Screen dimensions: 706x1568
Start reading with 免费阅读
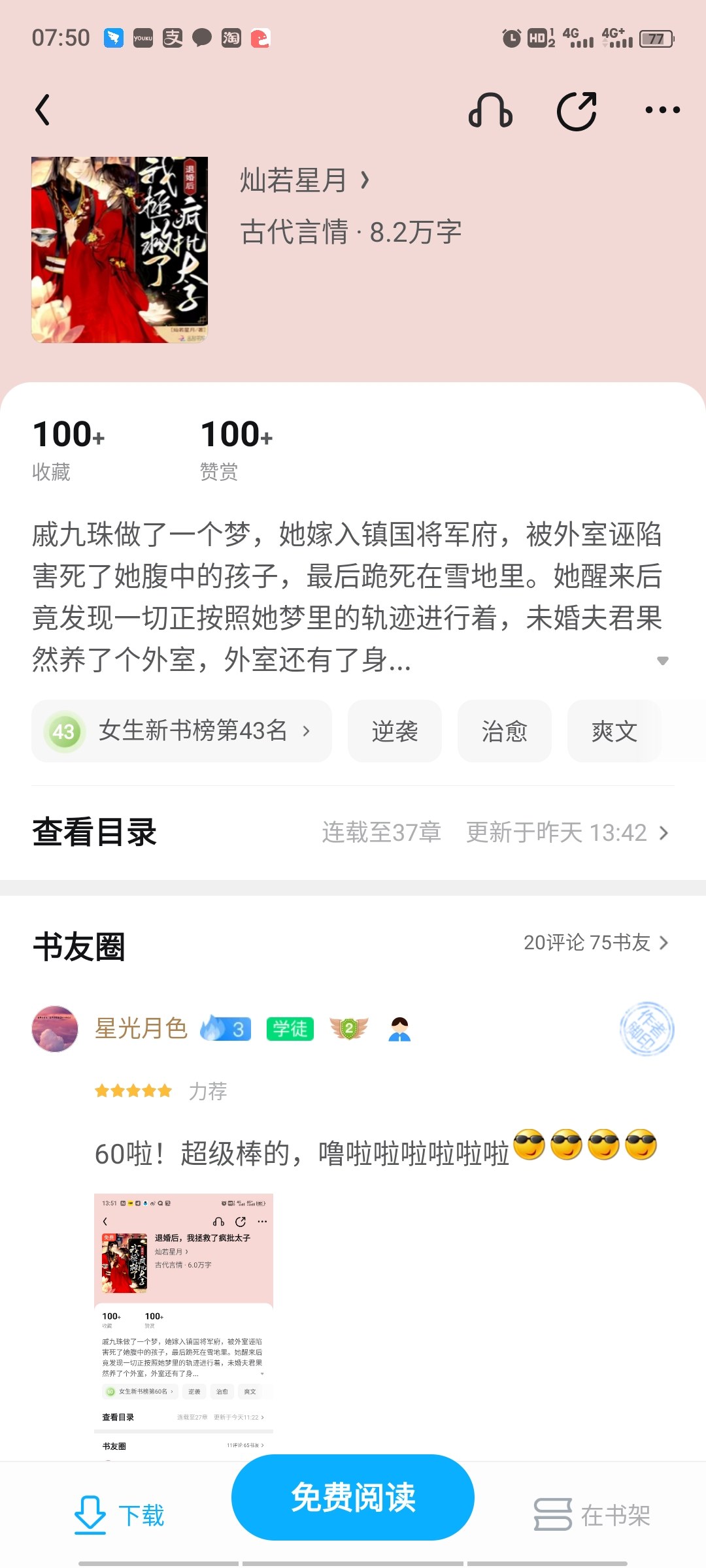tap(353, 1497)
